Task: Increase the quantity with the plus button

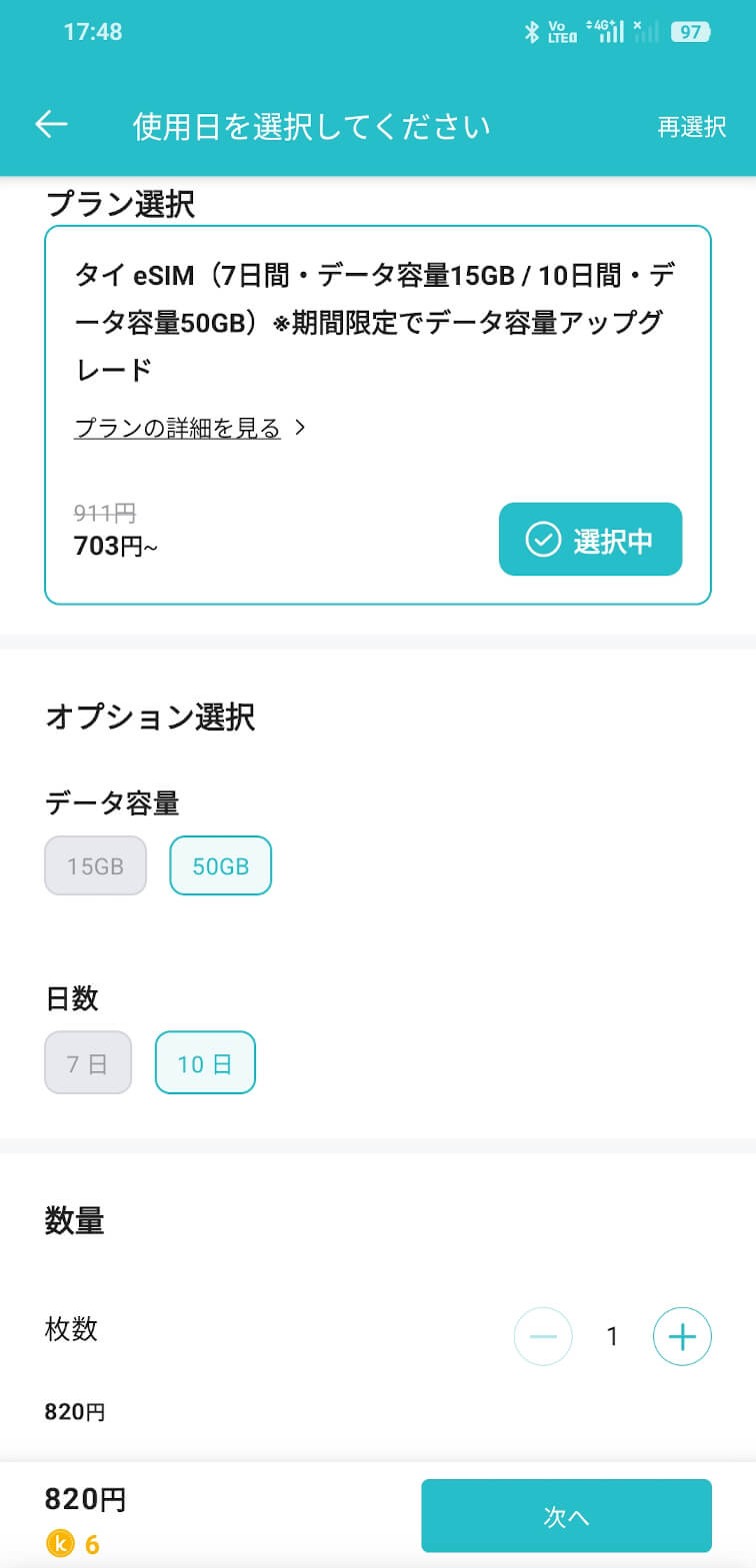Action: click(x=682, y=1336)
